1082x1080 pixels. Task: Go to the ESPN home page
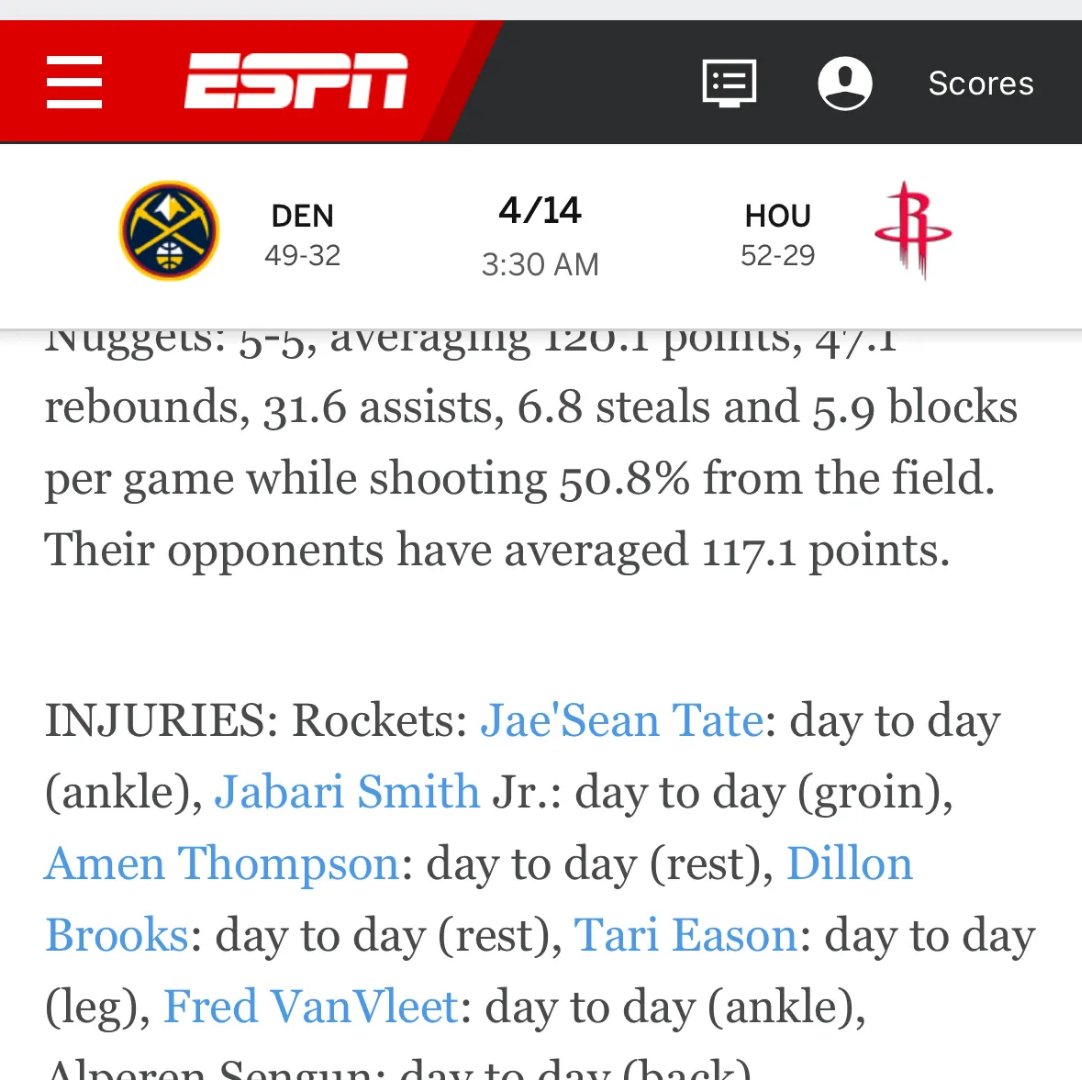click(296, 82)
